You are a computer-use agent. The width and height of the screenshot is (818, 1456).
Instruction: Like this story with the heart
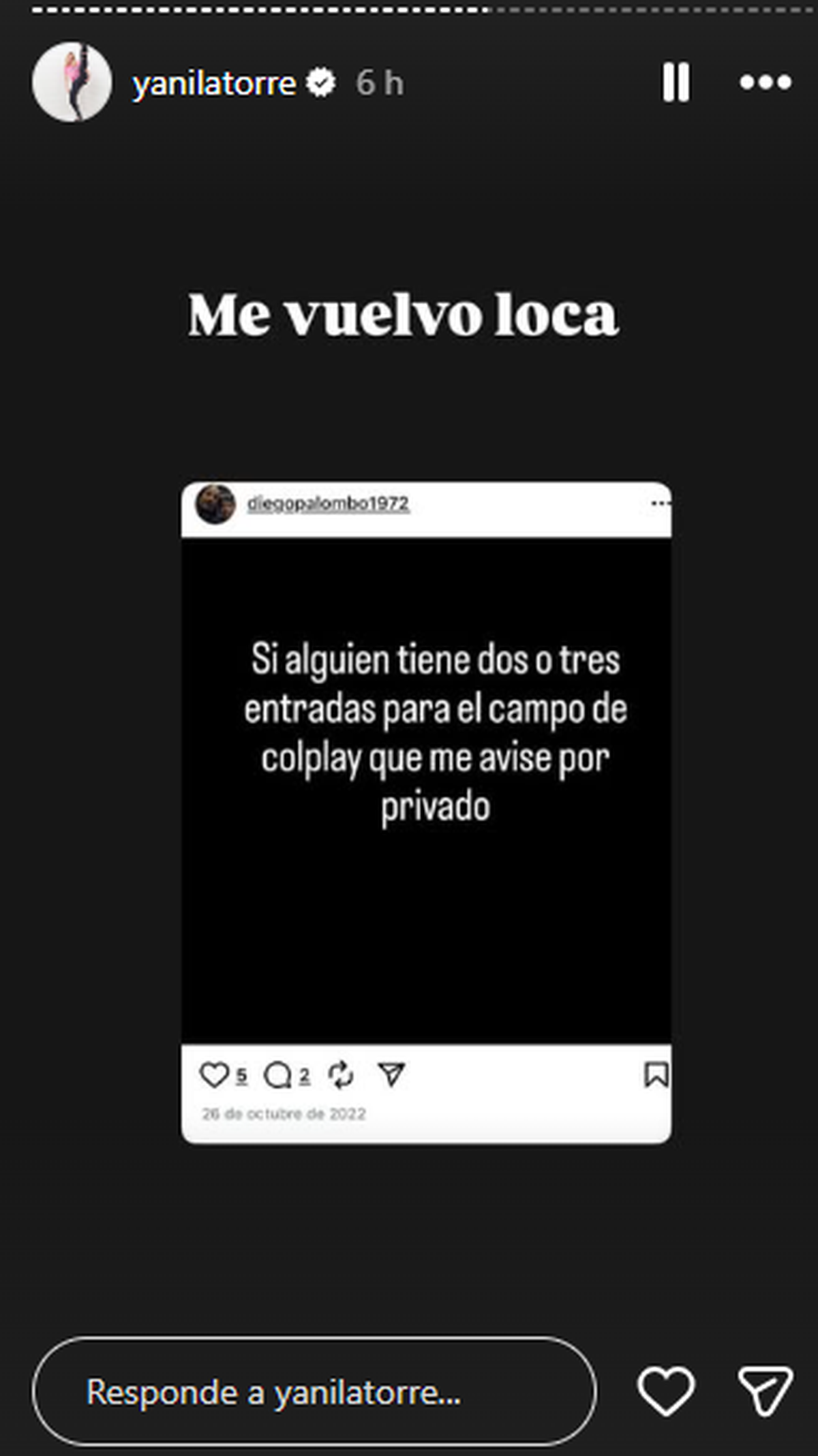(666, 1391)
